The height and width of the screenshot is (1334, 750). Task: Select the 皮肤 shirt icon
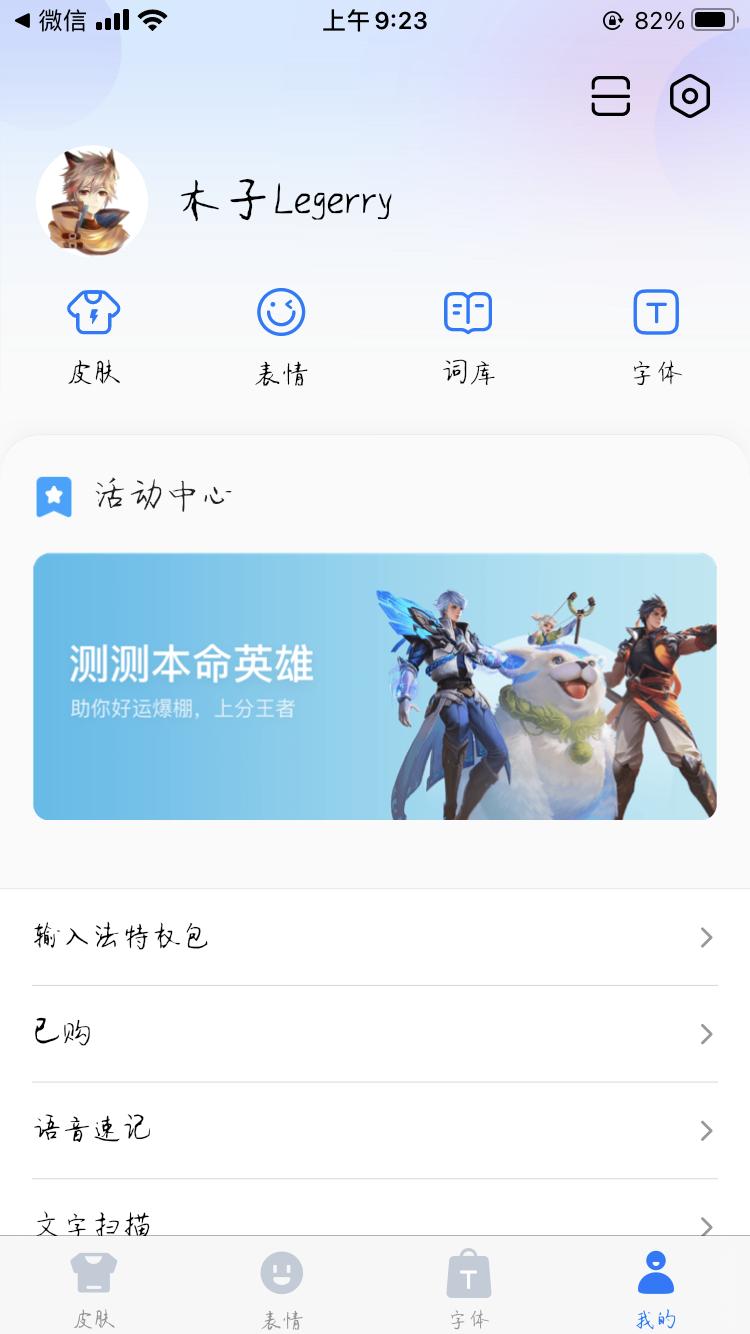click(93, 311)
